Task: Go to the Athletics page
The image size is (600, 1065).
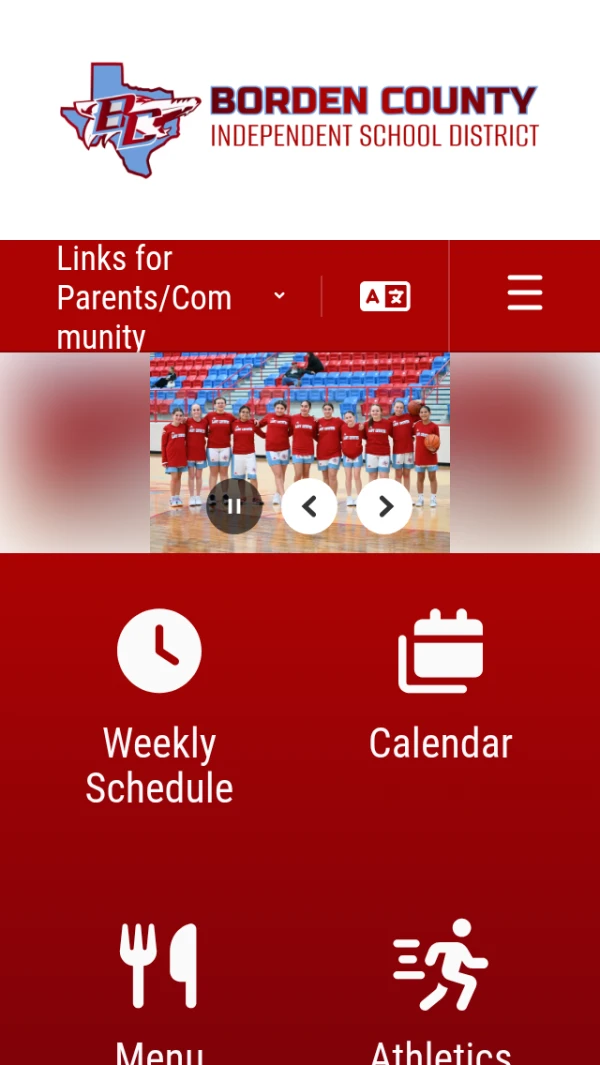Action: pos(440,990)
